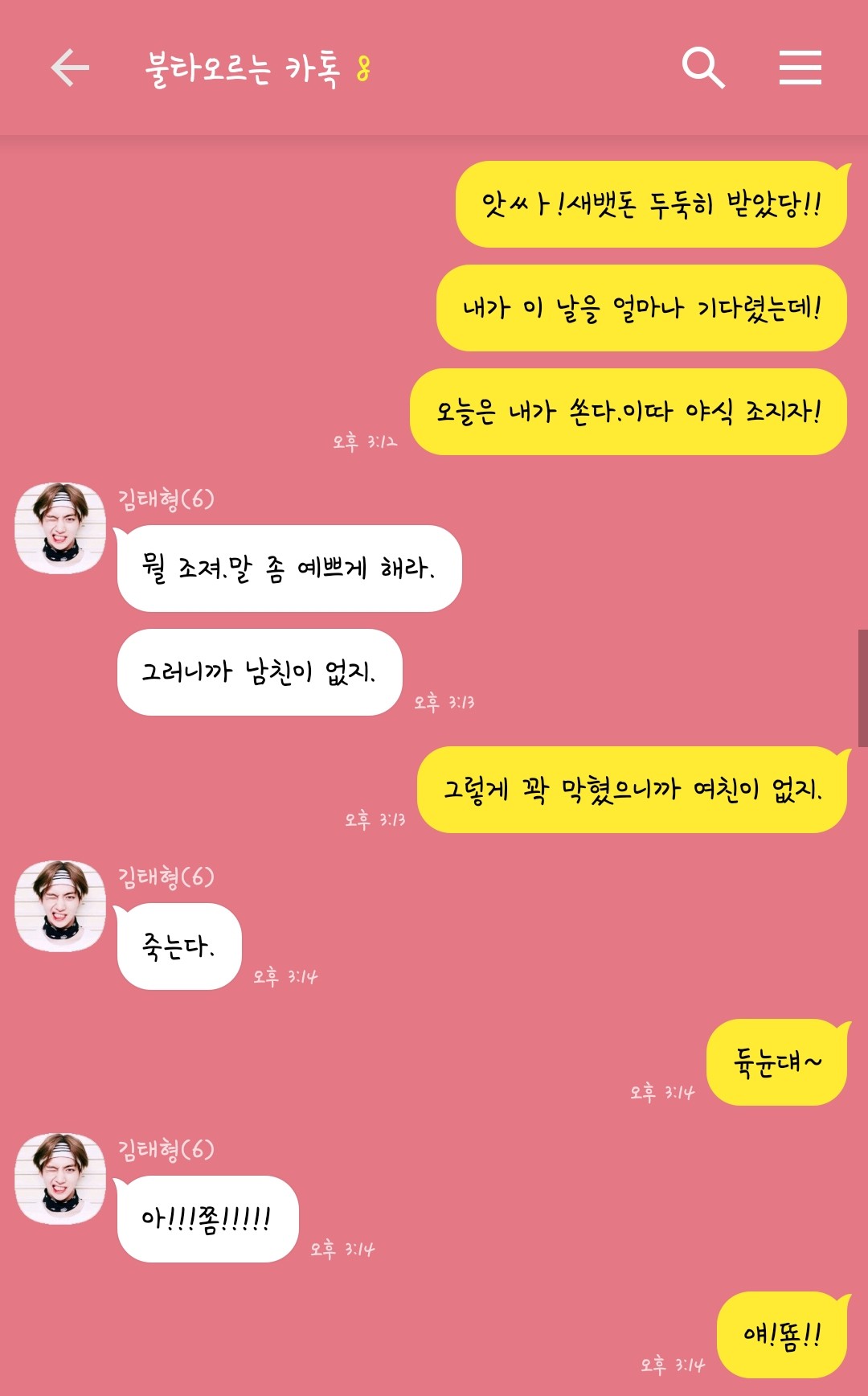Image resolution: width=868 pixels, height=1396 pixels.
Task: Go back using the arrow icon
Action: pos(70,68)
